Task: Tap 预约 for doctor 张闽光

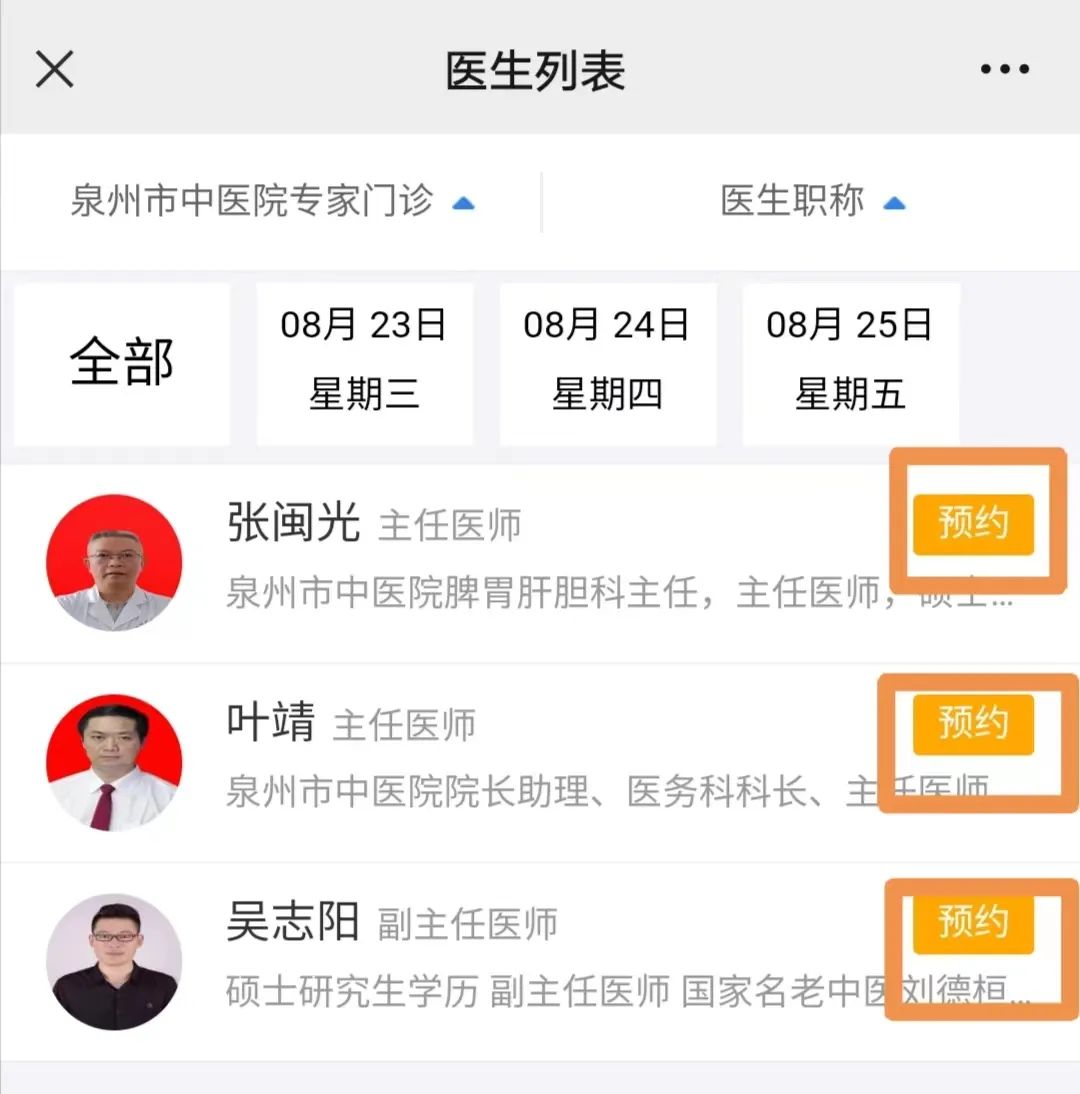Action: pos(972,523)
